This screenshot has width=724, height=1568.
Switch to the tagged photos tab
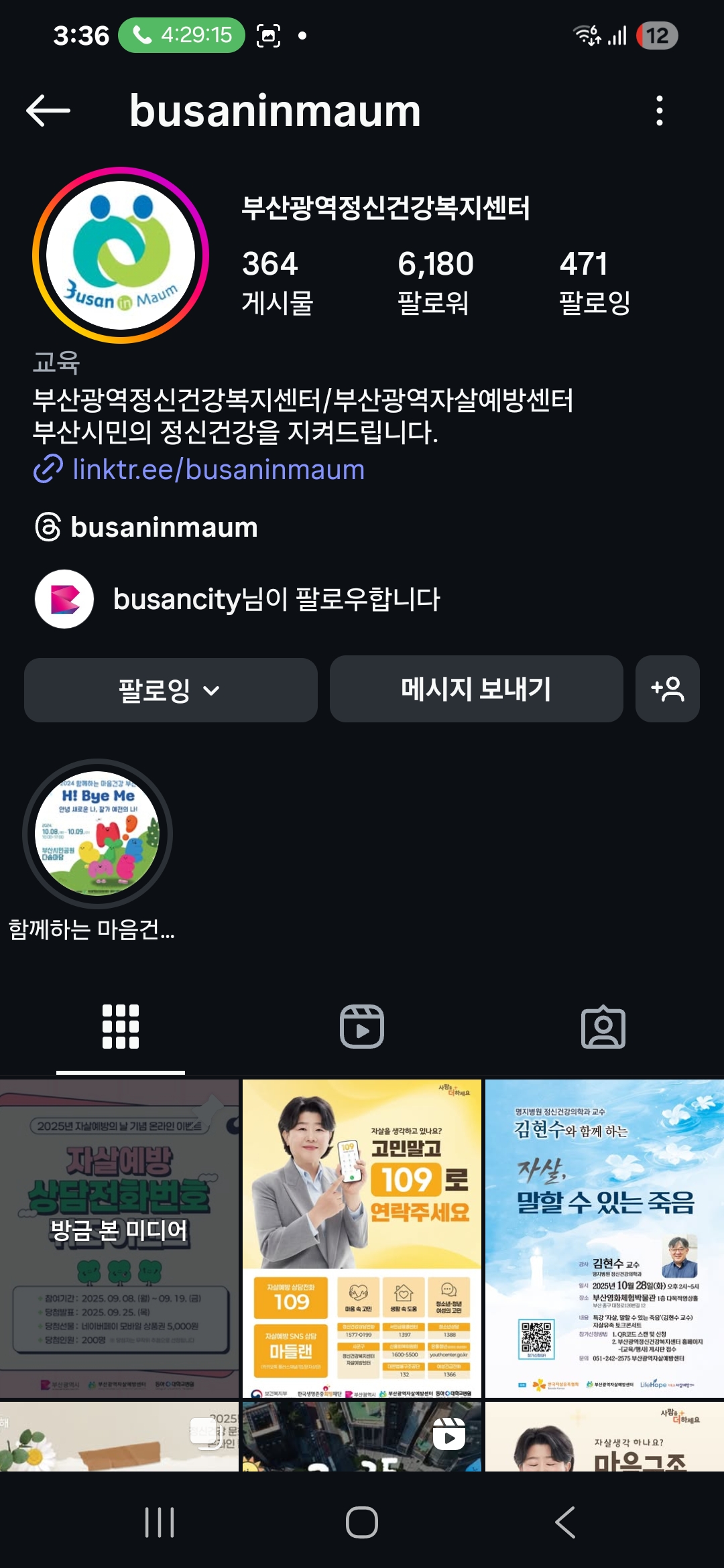tap(603, 1027)
